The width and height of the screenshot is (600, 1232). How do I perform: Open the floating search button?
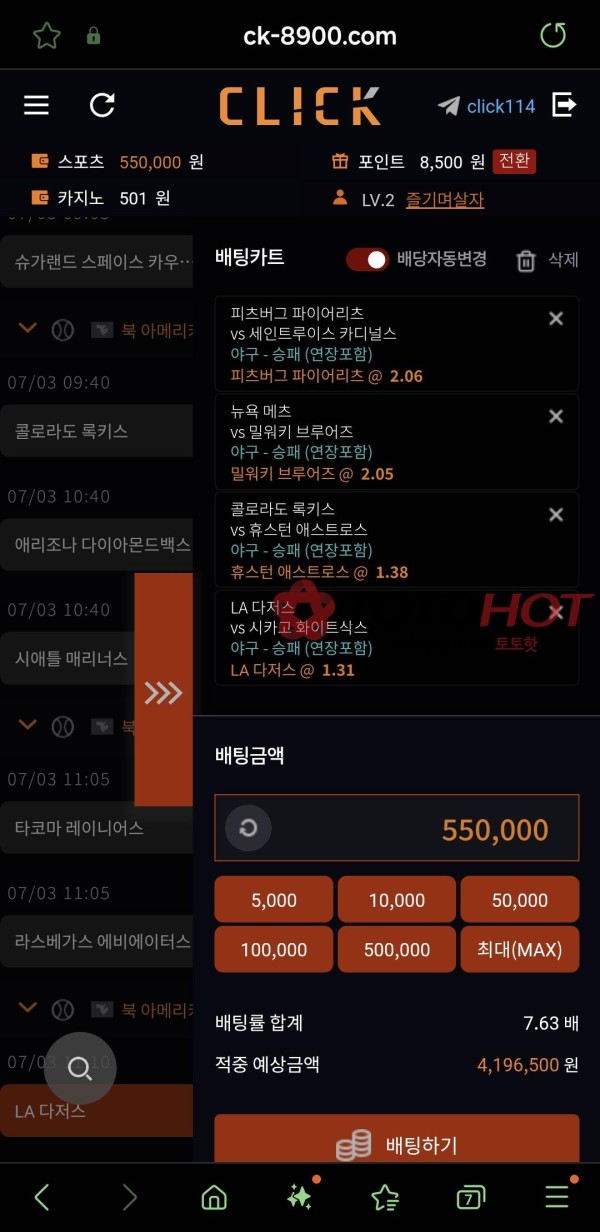click(x=79, y=1068)
